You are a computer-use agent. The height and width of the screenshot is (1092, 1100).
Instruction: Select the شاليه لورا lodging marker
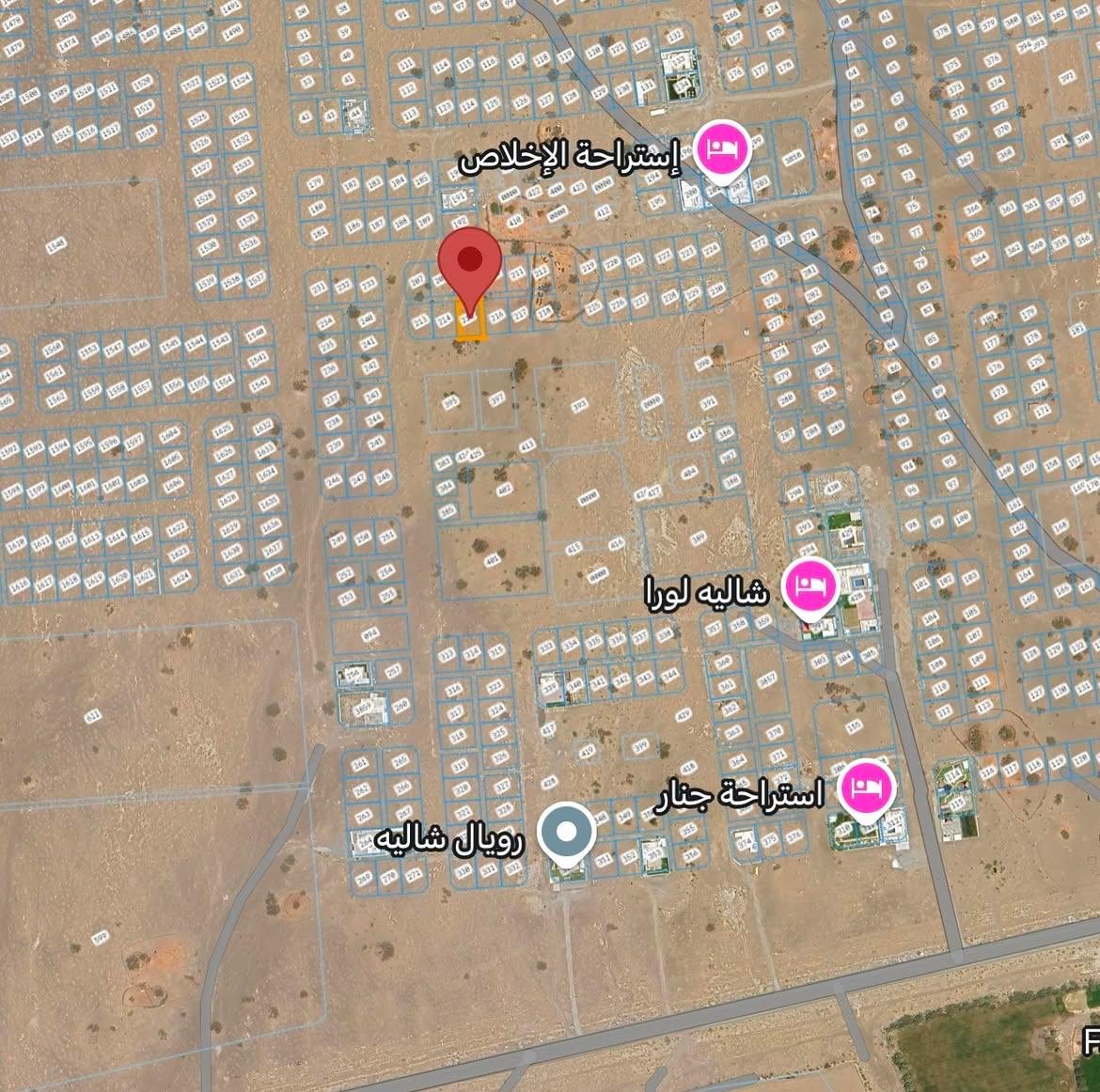tap(810, 587)
